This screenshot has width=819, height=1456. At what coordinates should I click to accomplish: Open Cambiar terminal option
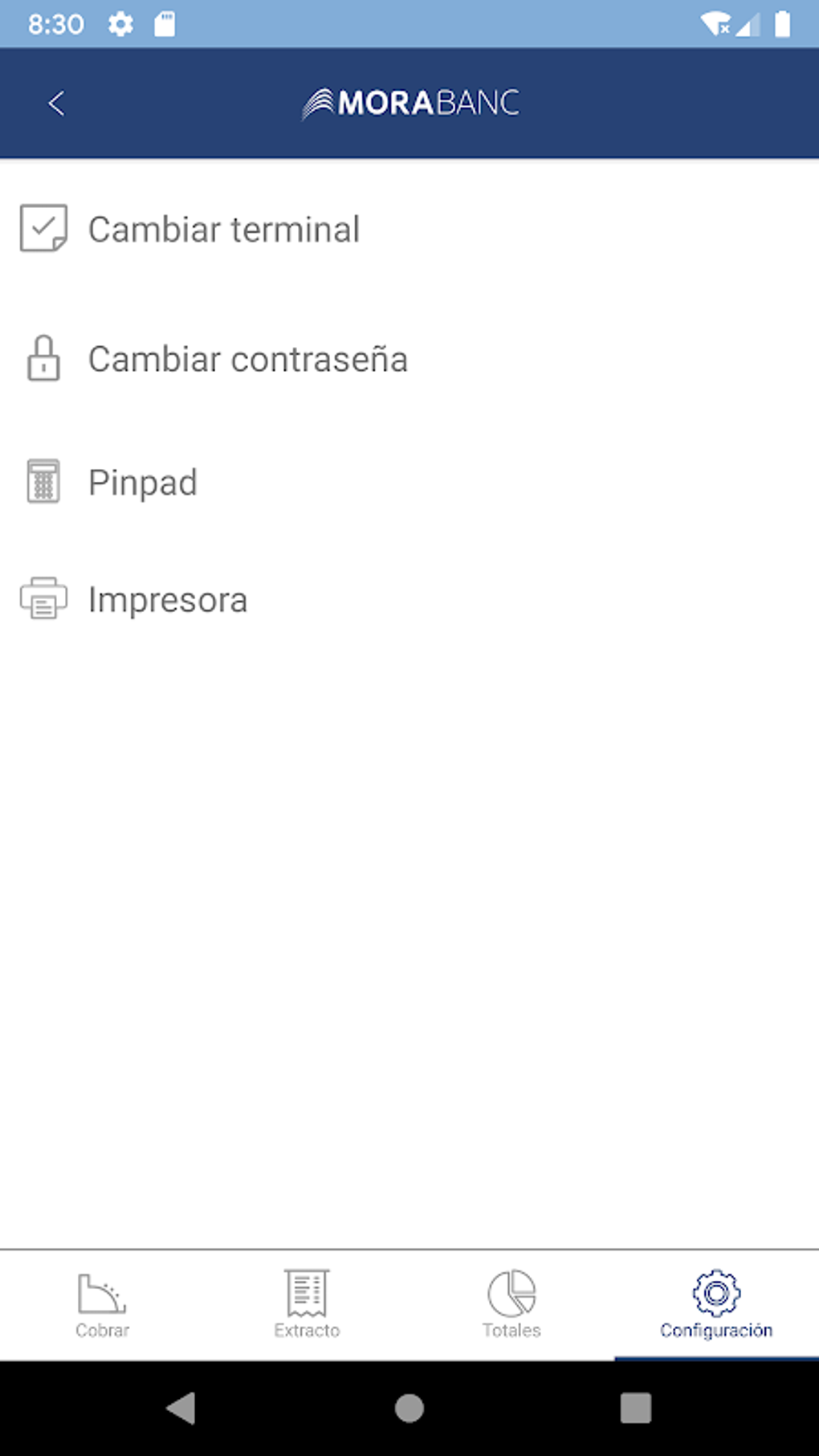[x=223, y=230]
